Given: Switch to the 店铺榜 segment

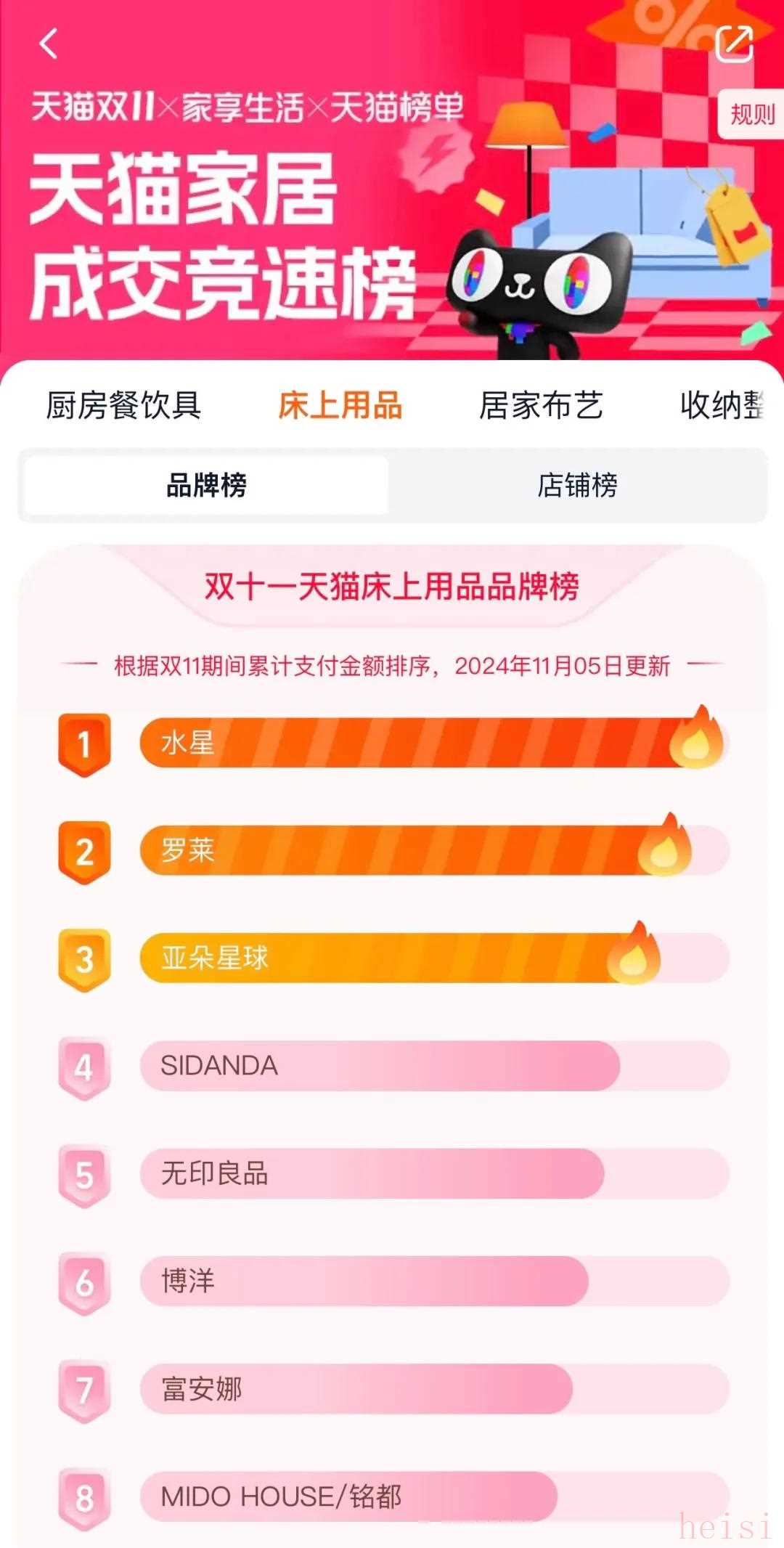Looking at the screenshot, I should (x=577, y=485).
